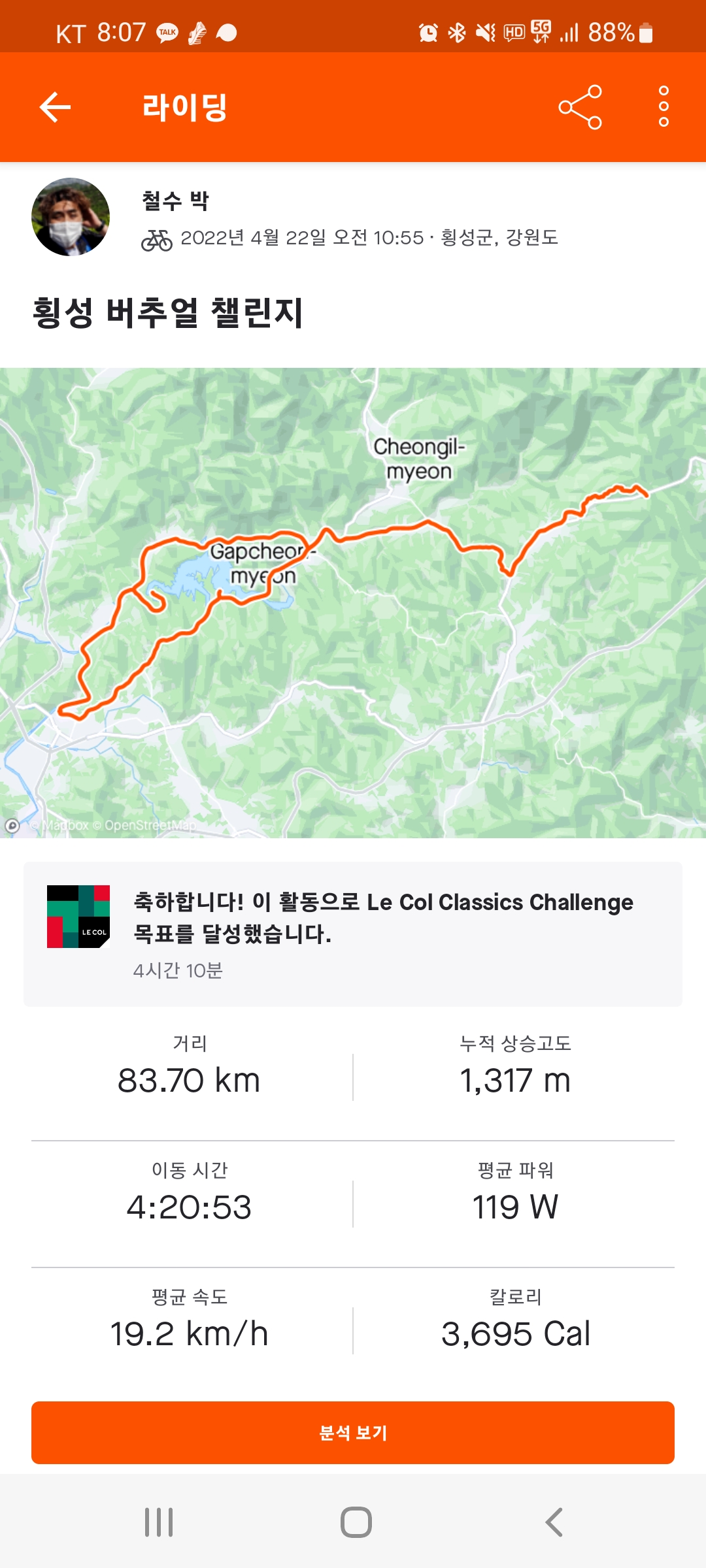The image size is (706, 1568).
Task: Share this riding activity
Action: [580, 107]
